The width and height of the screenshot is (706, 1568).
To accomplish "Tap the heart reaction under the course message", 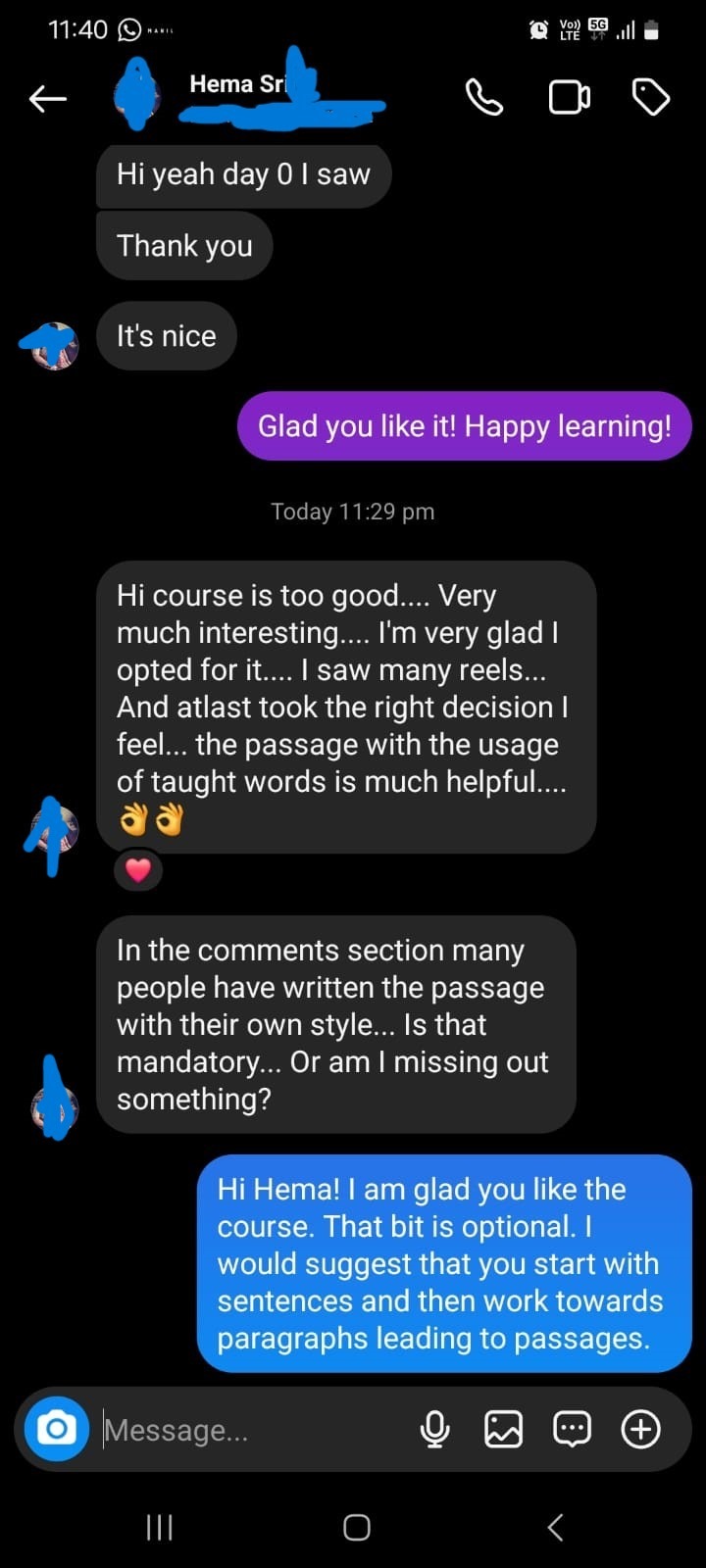I will pos(138,869).
